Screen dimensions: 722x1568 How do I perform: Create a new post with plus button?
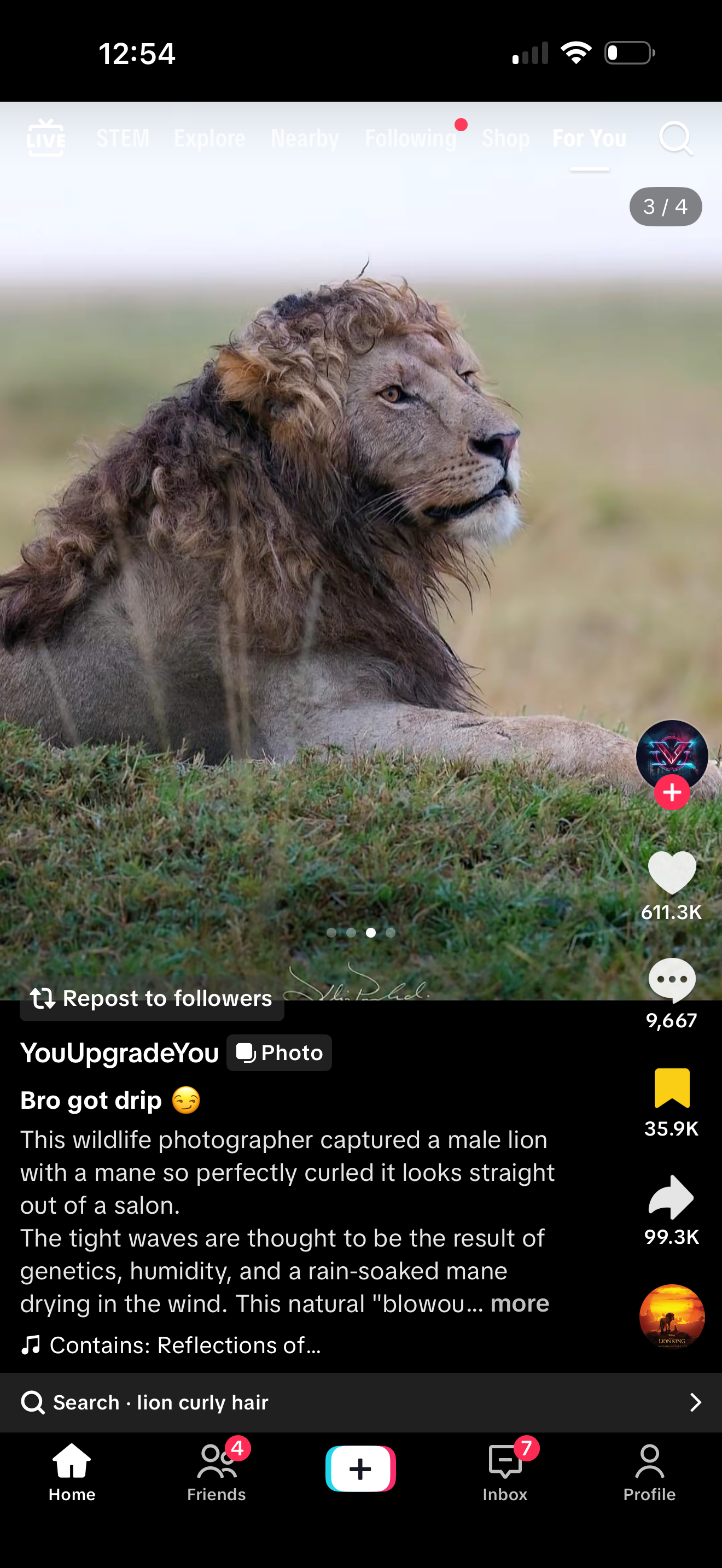point(360,1469)
